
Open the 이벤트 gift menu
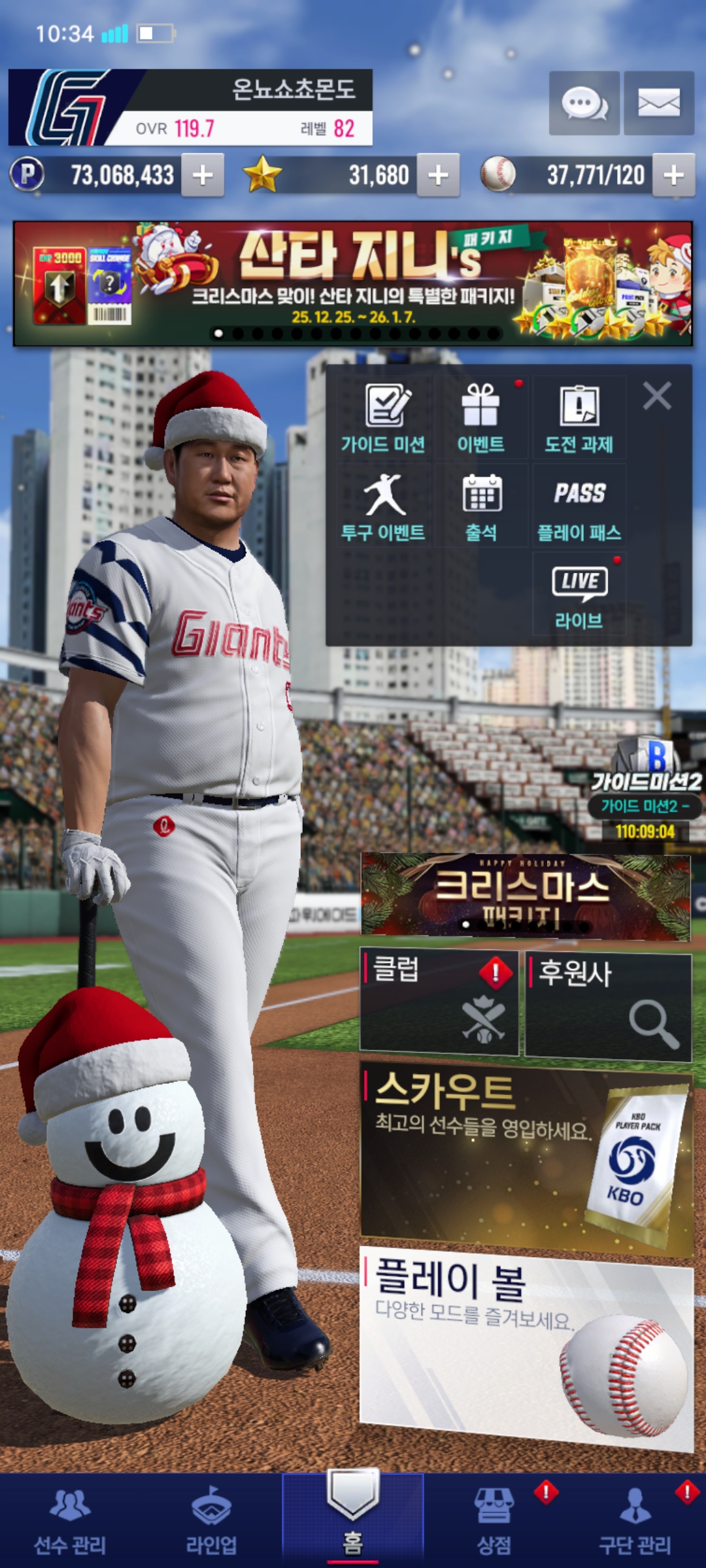pos(481,418)
